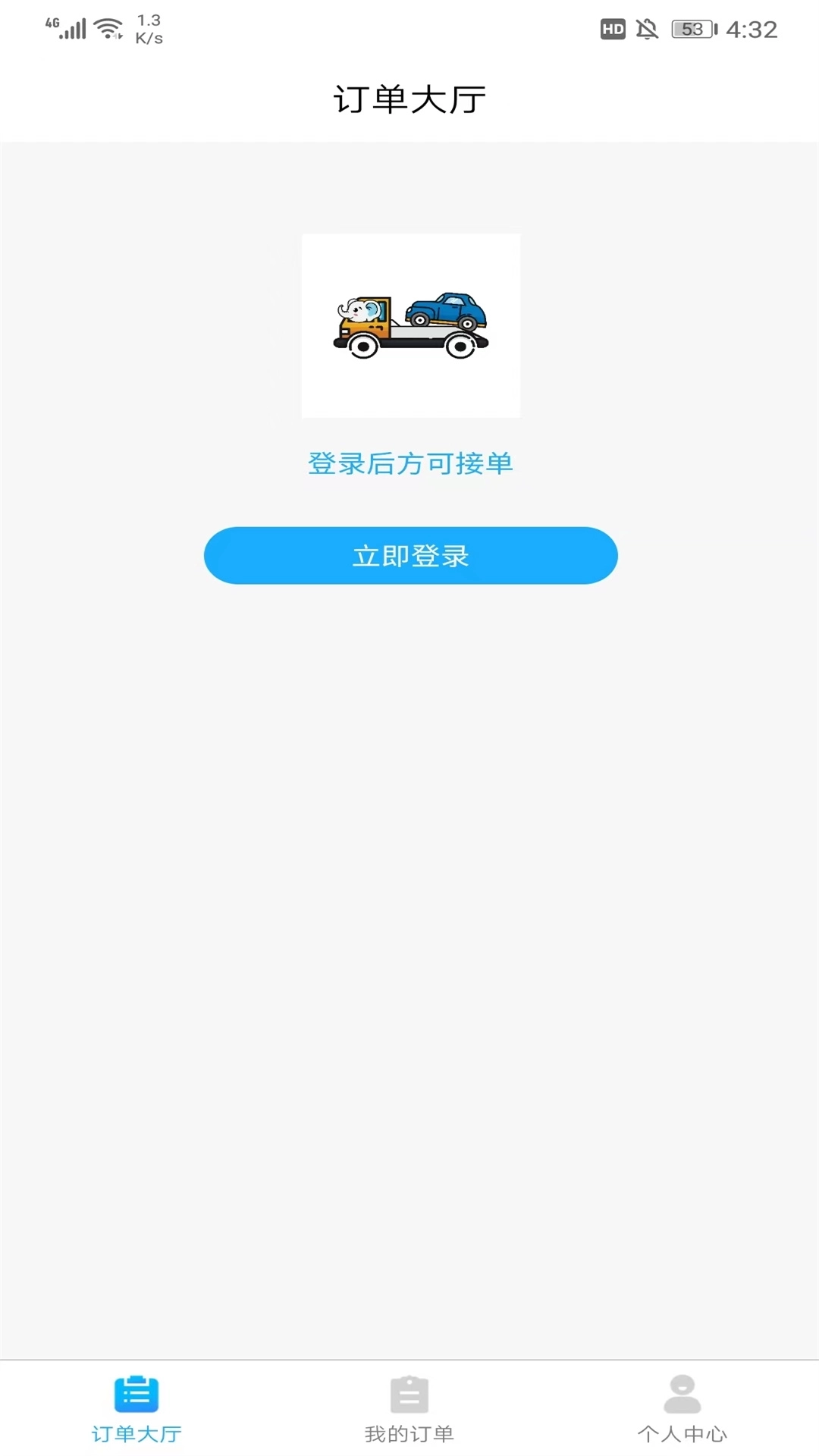Tap the muted notification bell icon
Screen dimensions: 819x1456
coord(647,29)
